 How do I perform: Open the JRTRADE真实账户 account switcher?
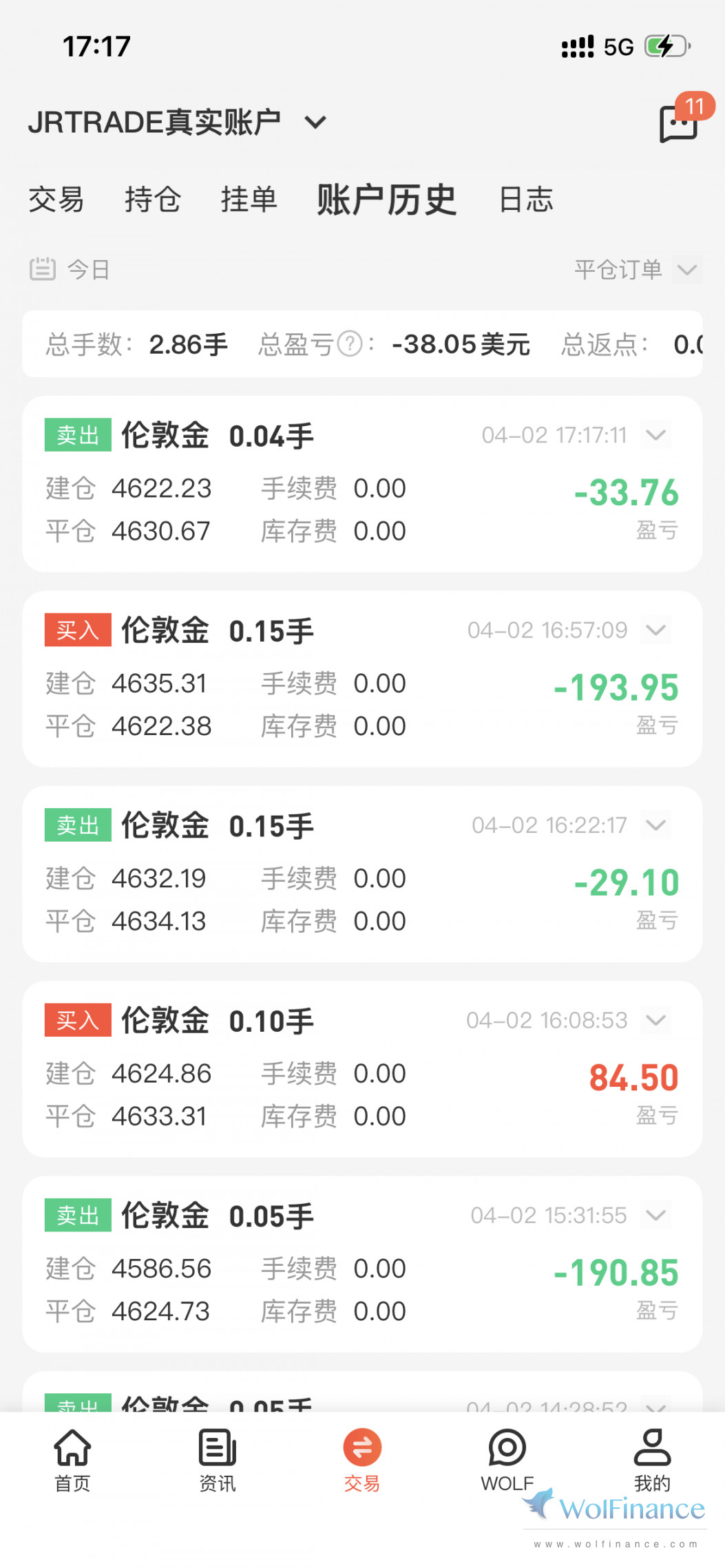tap(177, 123)
